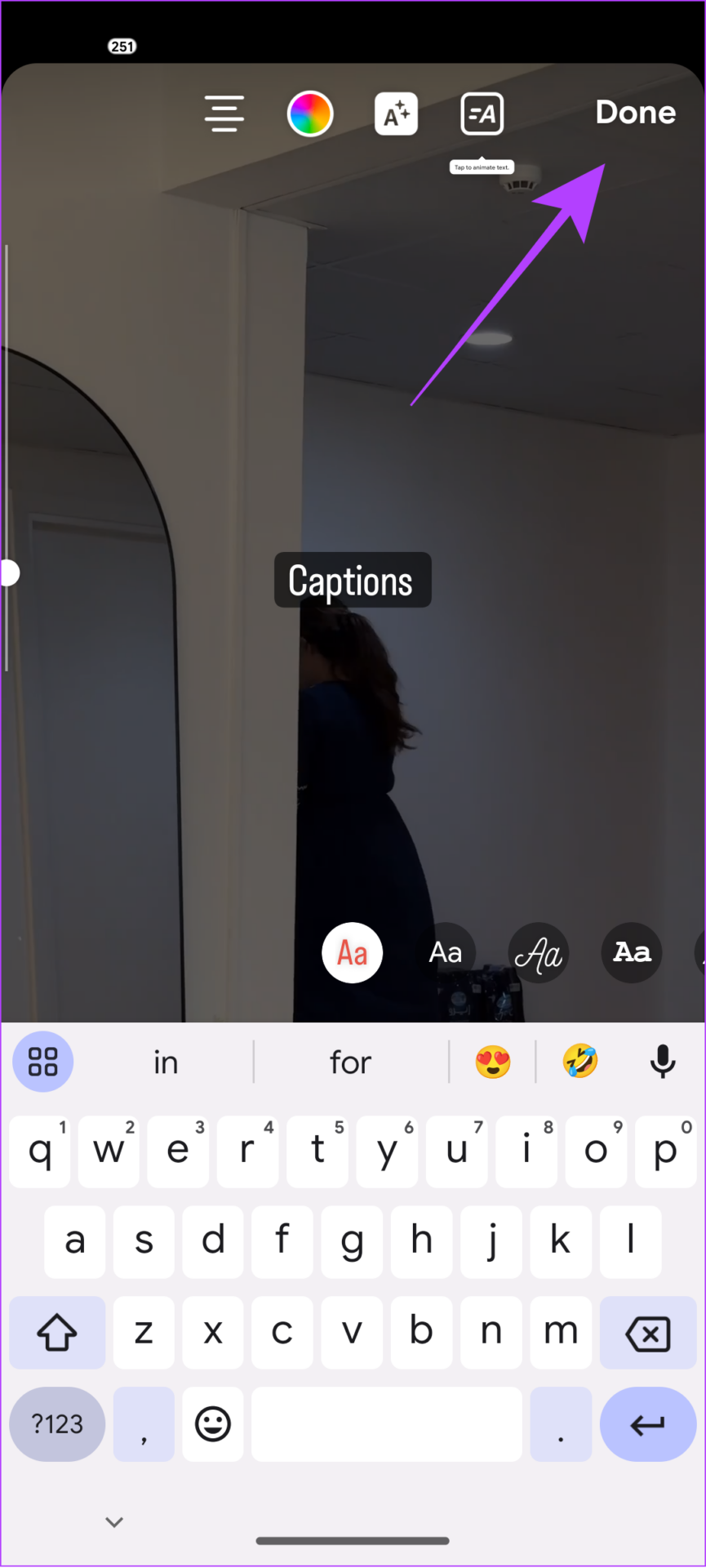
Task: Tap the animate text icon
Action: tap(482, 114)
